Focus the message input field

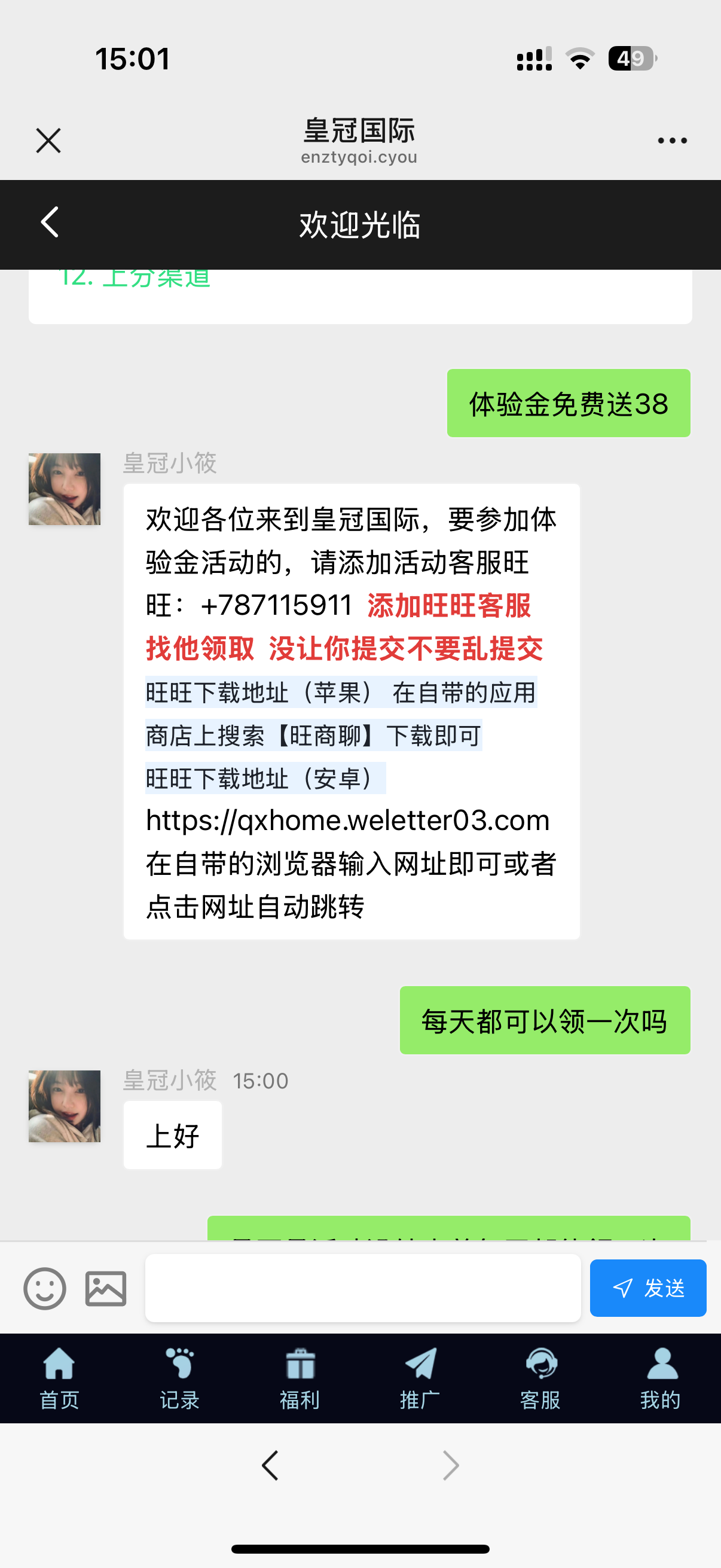point(363,1288)
